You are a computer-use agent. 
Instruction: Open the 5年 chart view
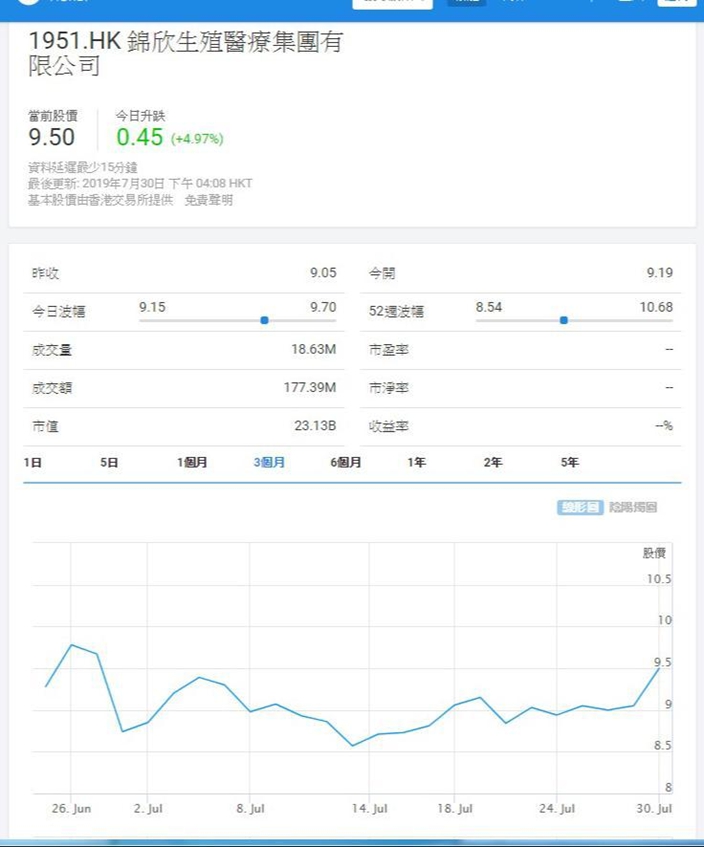click(570, 462)
